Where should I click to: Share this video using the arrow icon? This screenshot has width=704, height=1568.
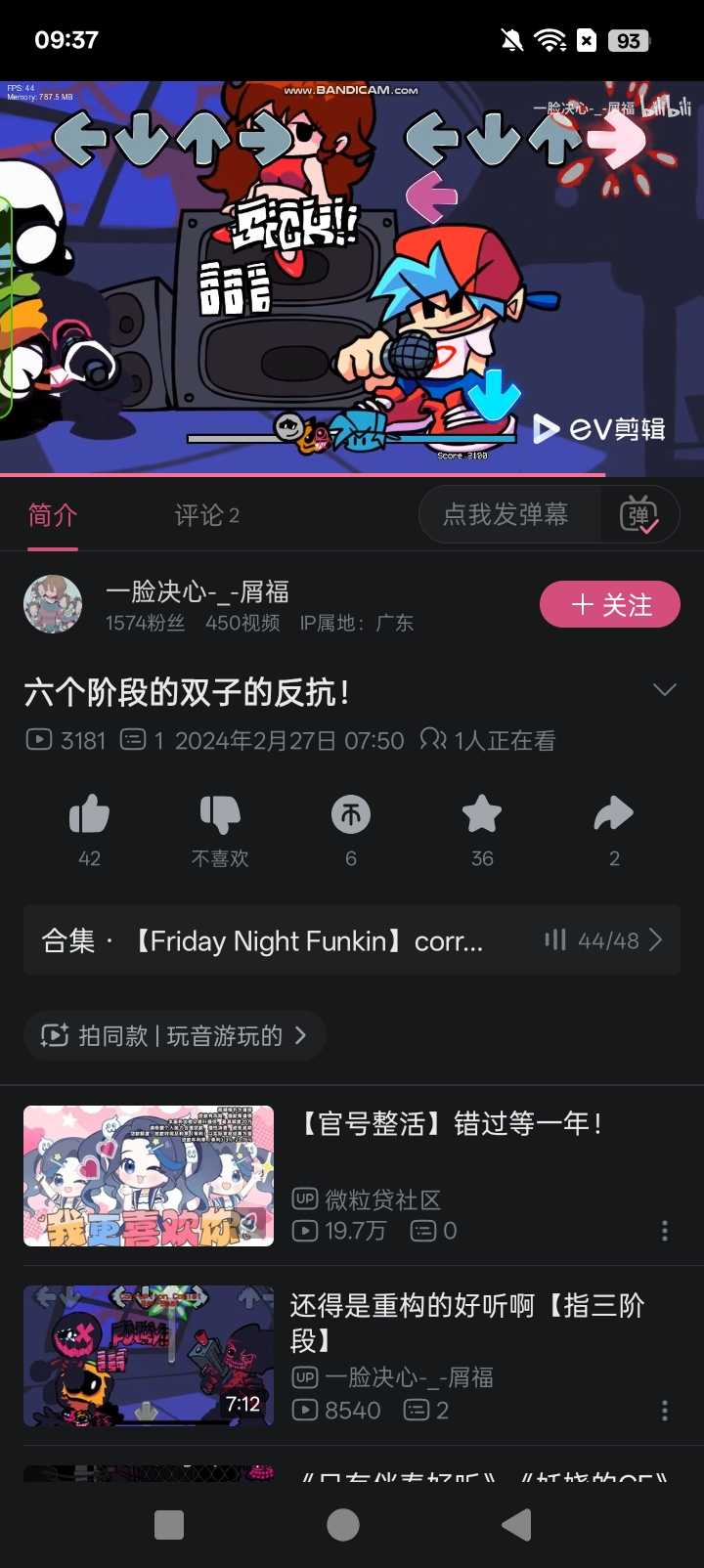(613, 815)
